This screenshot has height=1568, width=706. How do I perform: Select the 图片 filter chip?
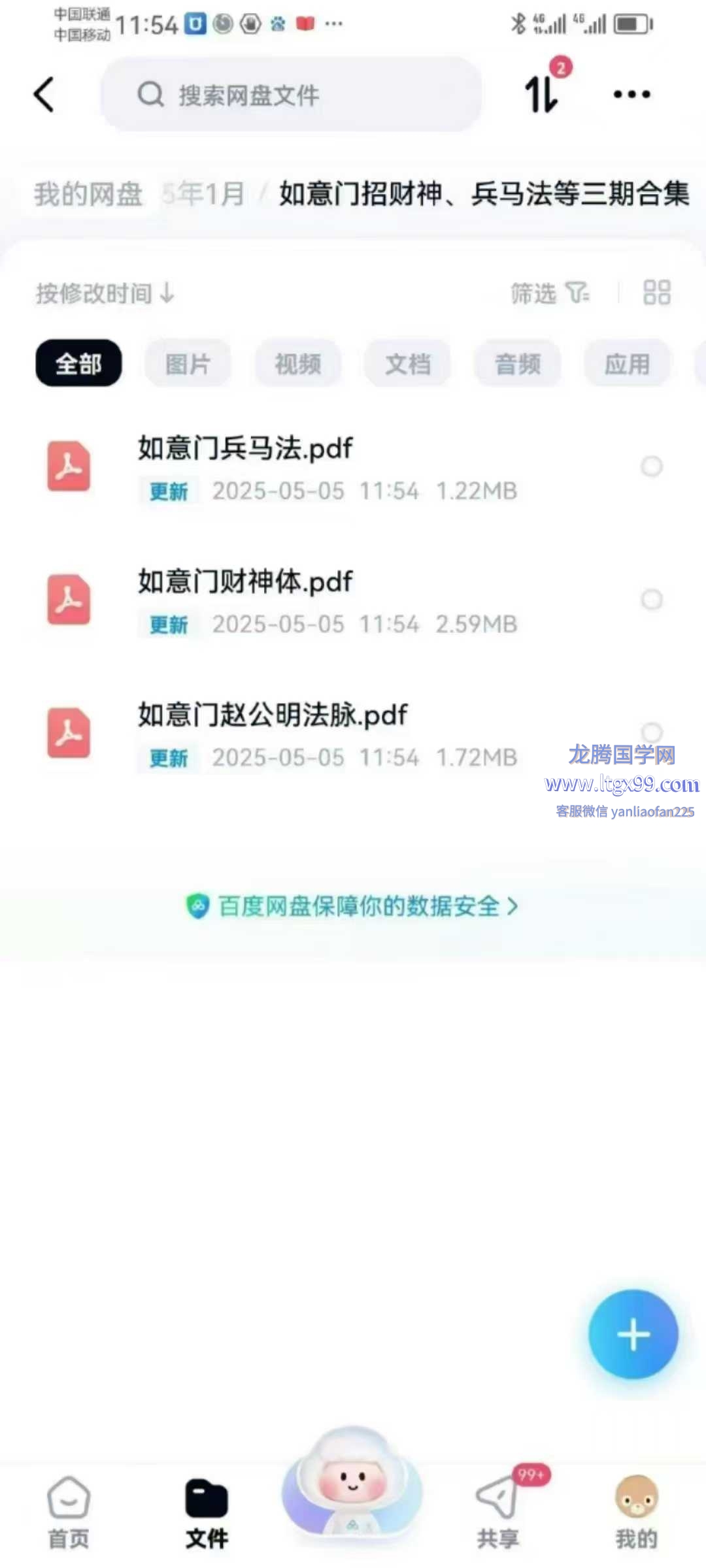(188, 363)
